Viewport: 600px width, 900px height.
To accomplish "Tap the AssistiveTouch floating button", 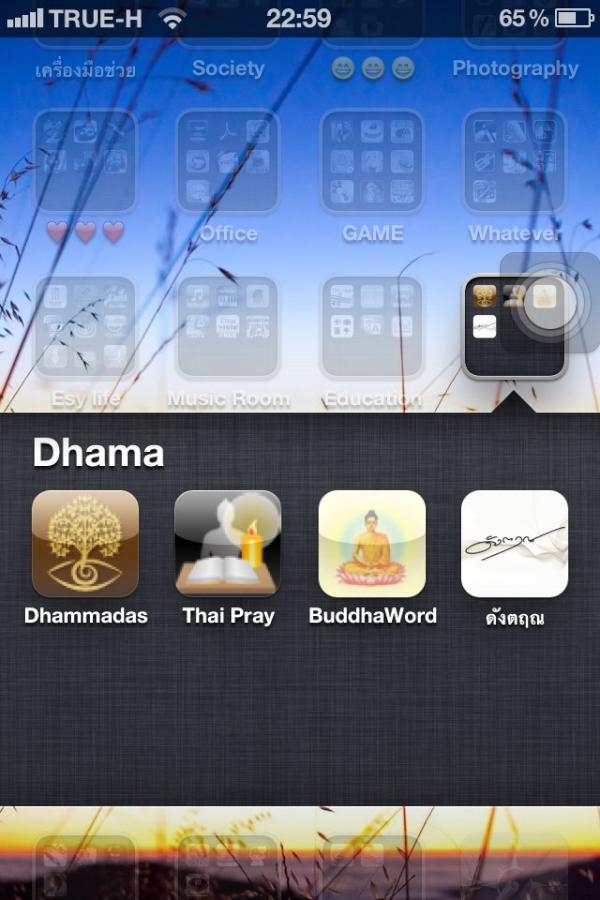I will pos(549,303).
